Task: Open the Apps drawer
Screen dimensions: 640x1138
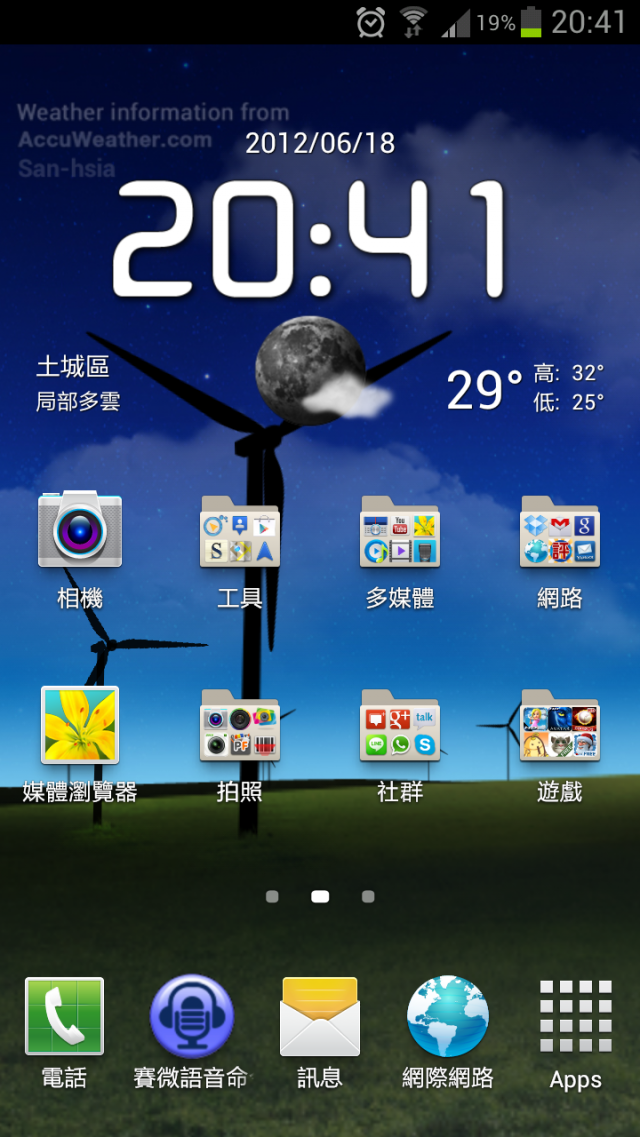Action: (575, 1017)
